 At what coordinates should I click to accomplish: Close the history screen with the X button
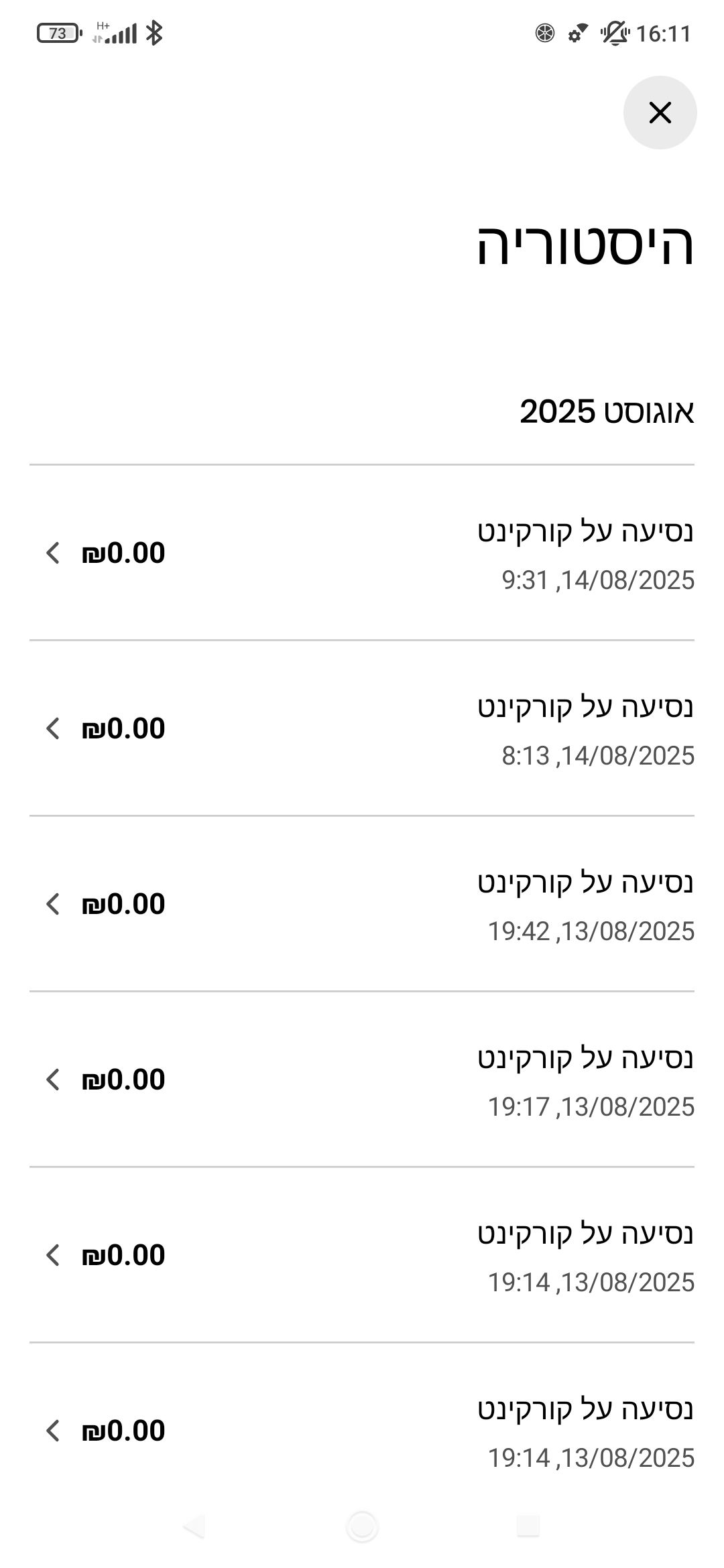[x=660, y=113]
